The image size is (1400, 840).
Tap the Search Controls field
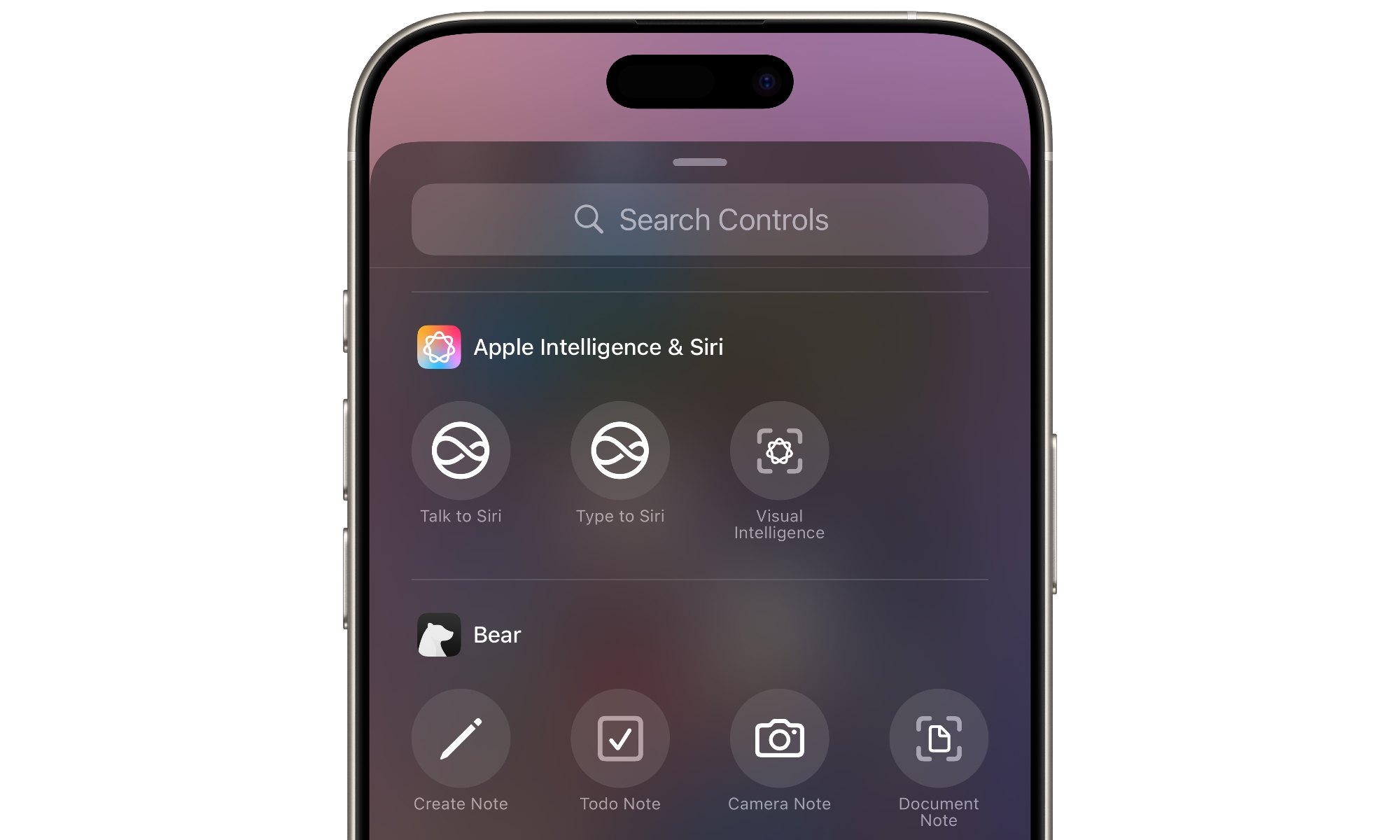[x=700, y=220]
